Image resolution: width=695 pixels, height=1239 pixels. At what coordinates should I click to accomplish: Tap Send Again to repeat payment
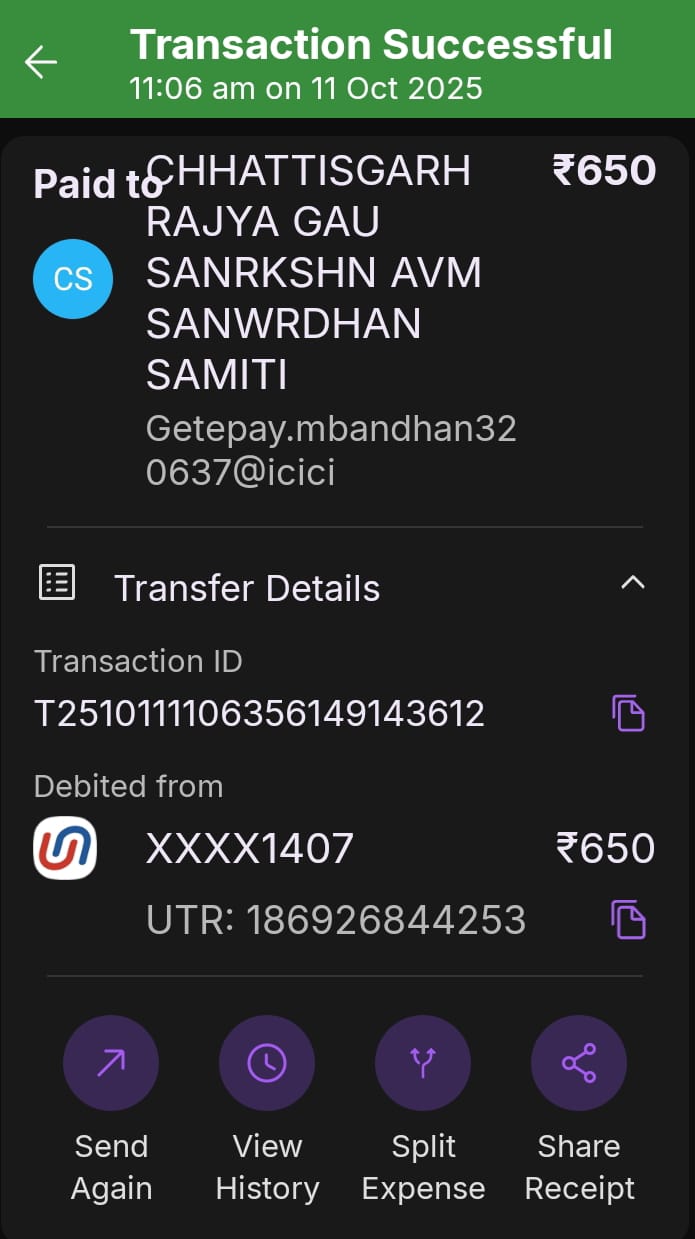111,1064
